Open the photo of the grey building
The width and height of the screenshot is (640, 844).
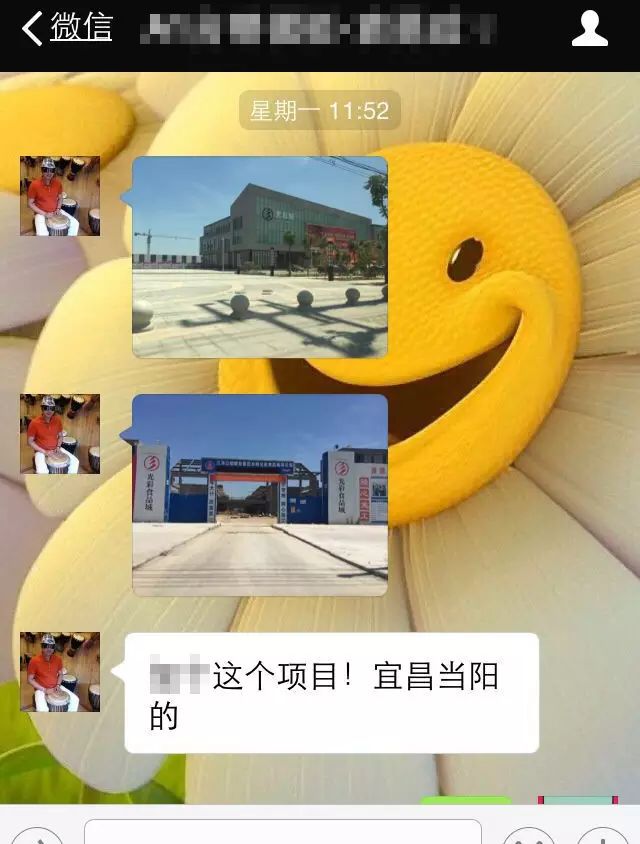260,257
